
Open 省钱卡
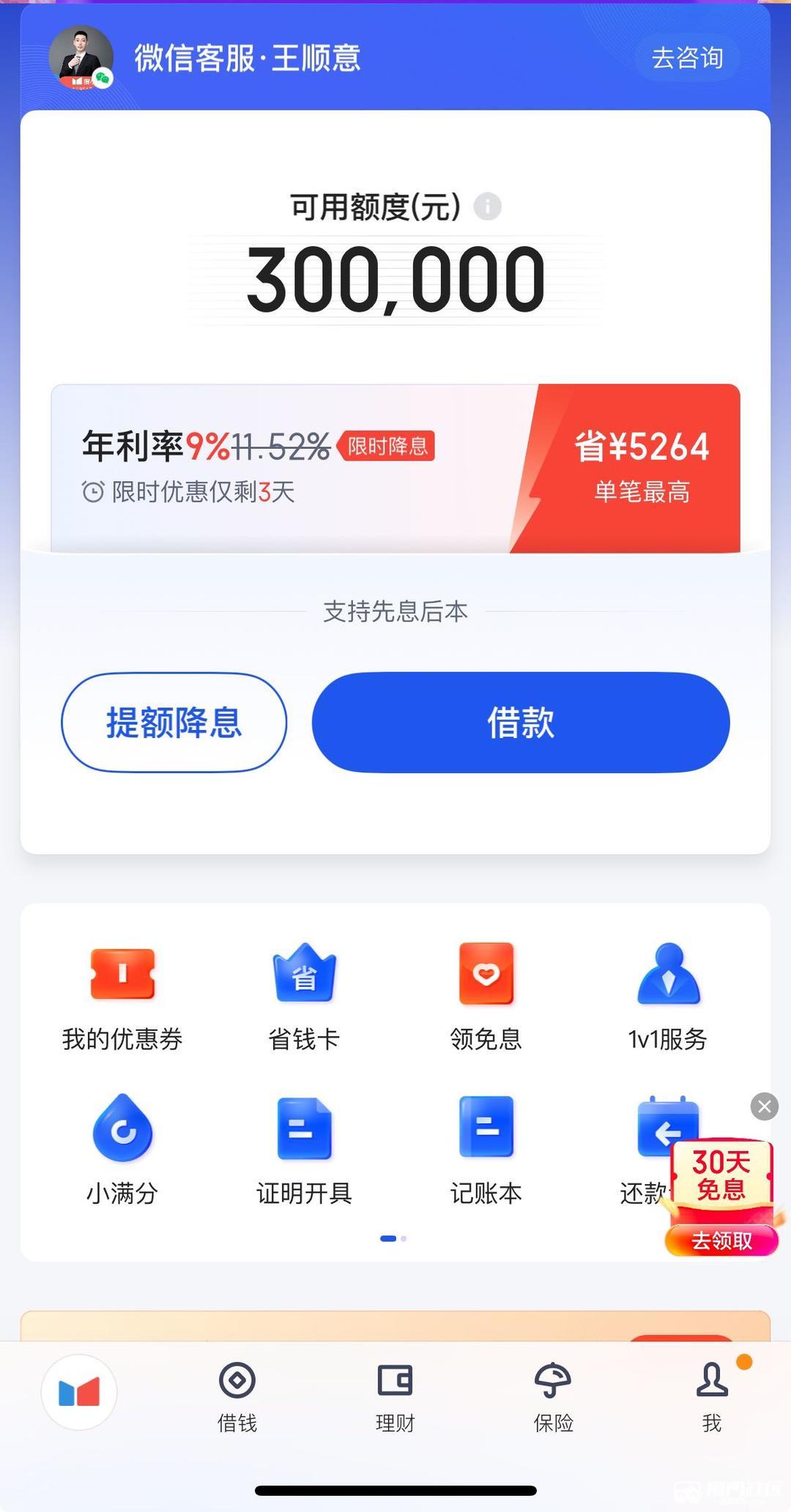pos(304,996)
